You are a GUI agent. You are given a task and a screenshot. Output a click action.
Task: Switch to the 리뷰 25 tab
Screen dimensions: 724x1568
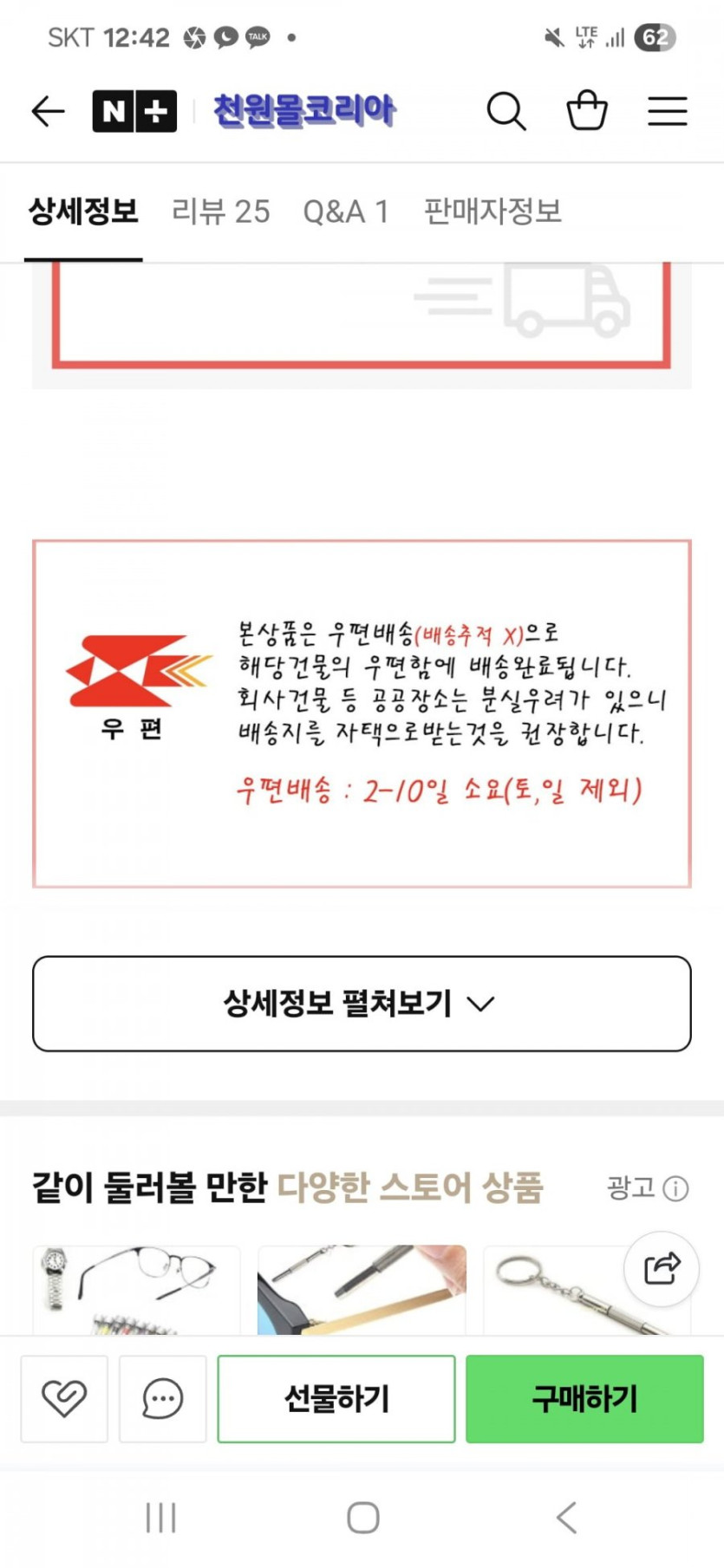click(x=220, y=211)
